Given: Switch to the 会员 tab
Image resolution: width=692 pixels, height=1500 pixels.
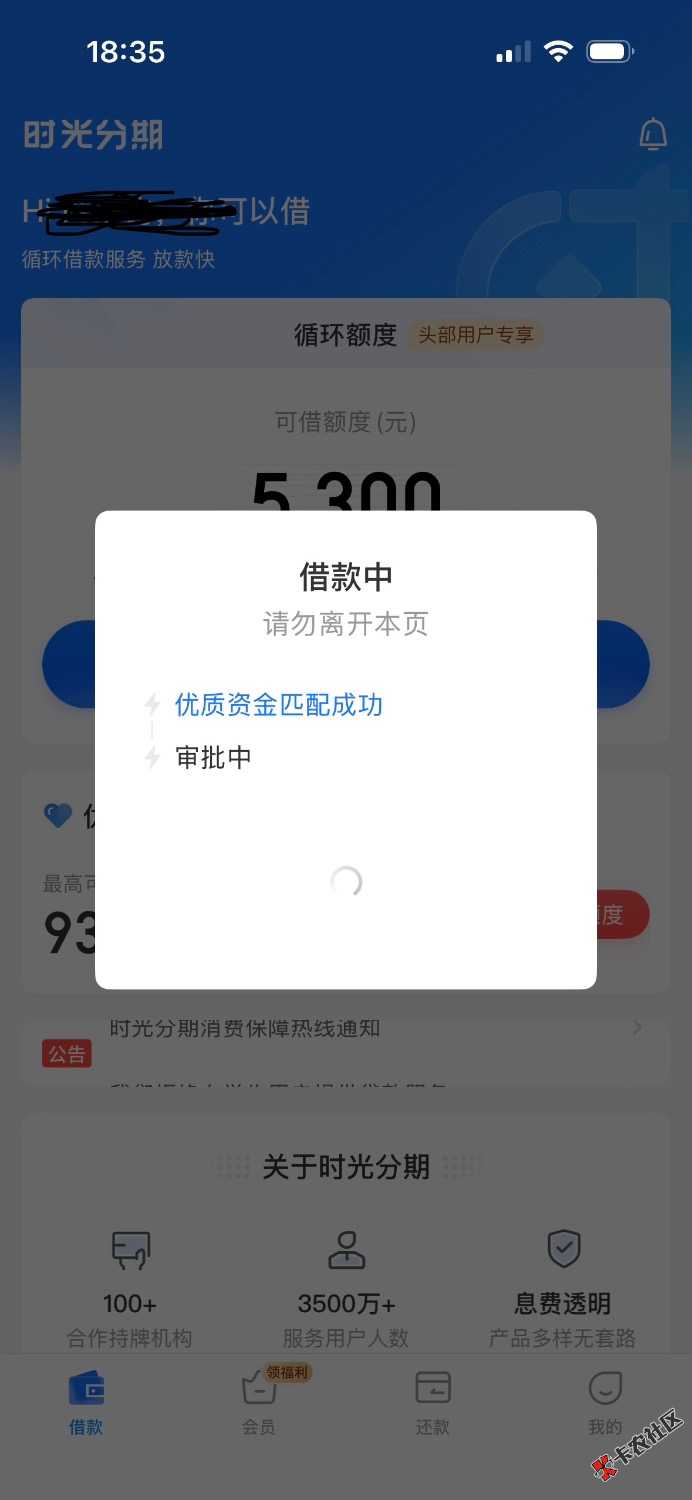Looking at the screenshot, I should [259, 1402].
